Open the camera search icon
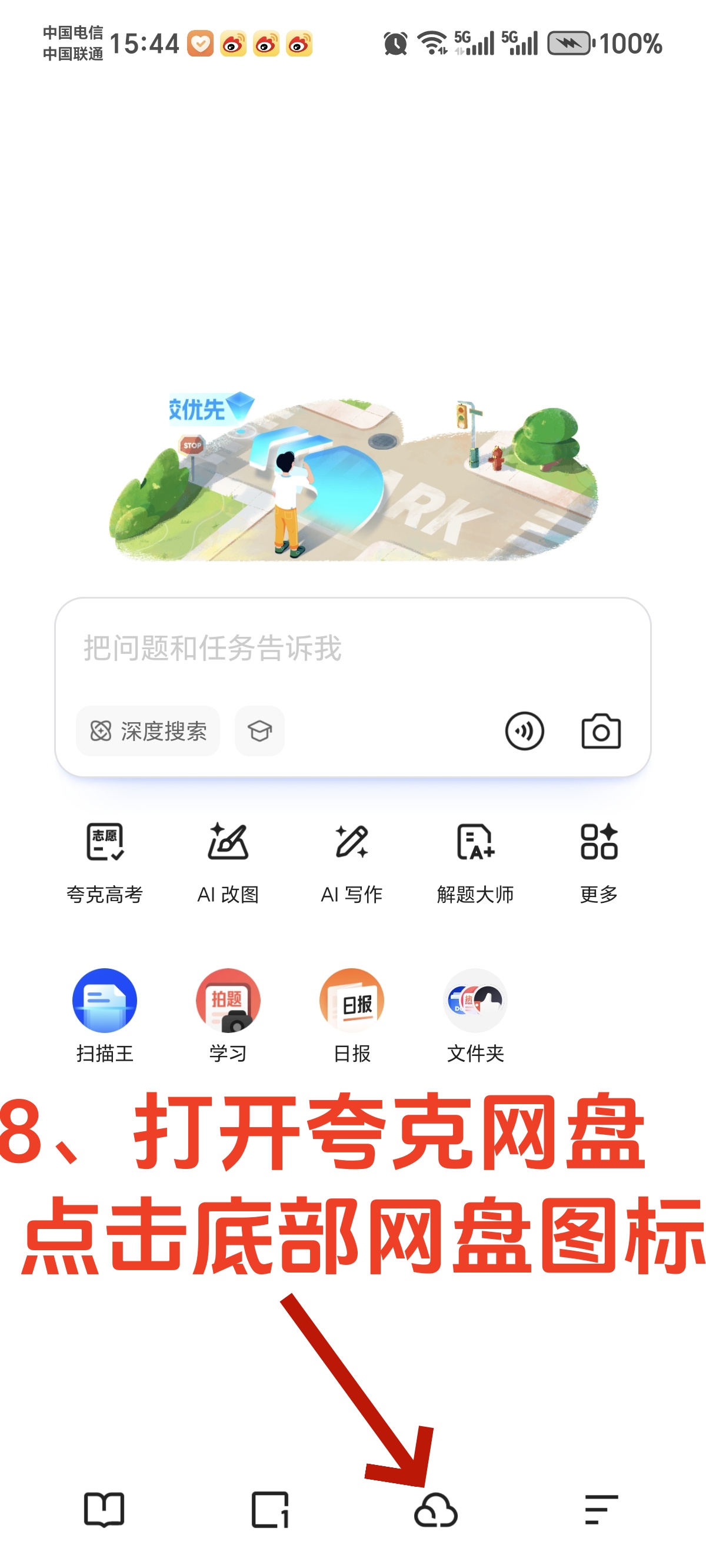This screenshot has height=1568, width=706. (x=601, y=731)
